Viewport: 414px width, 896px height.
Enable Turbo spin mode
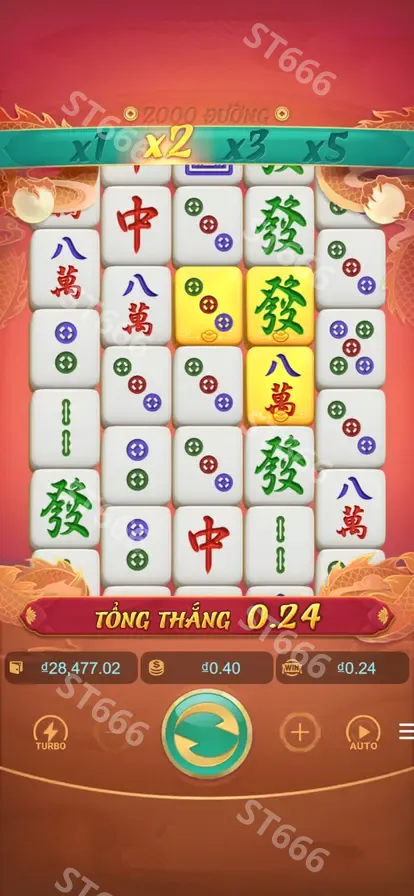click(51, 733)
